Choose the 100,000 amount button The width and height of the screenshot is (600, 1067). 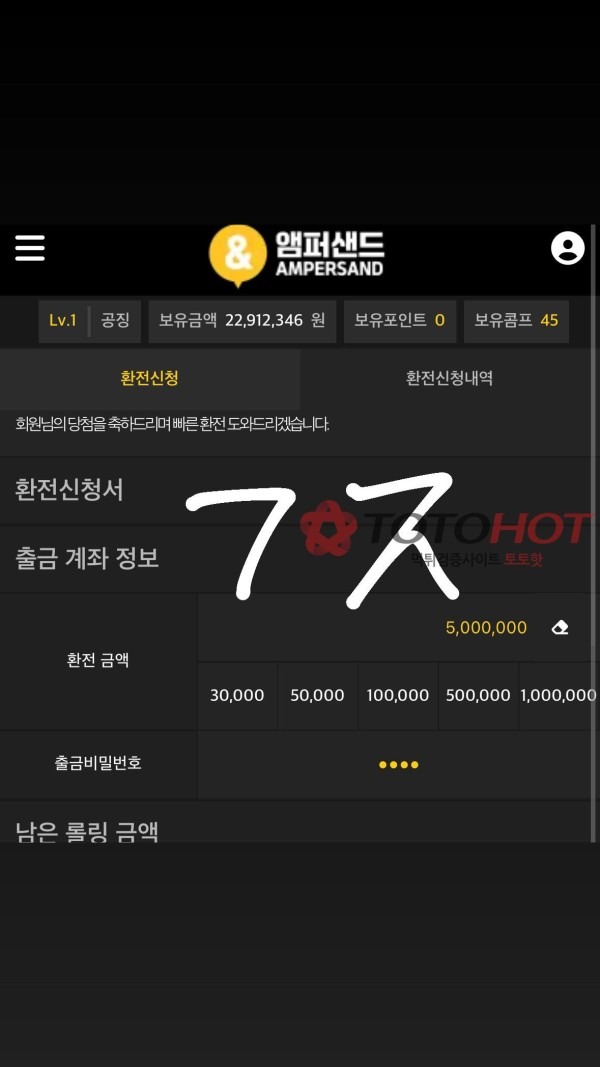[397, 695]
